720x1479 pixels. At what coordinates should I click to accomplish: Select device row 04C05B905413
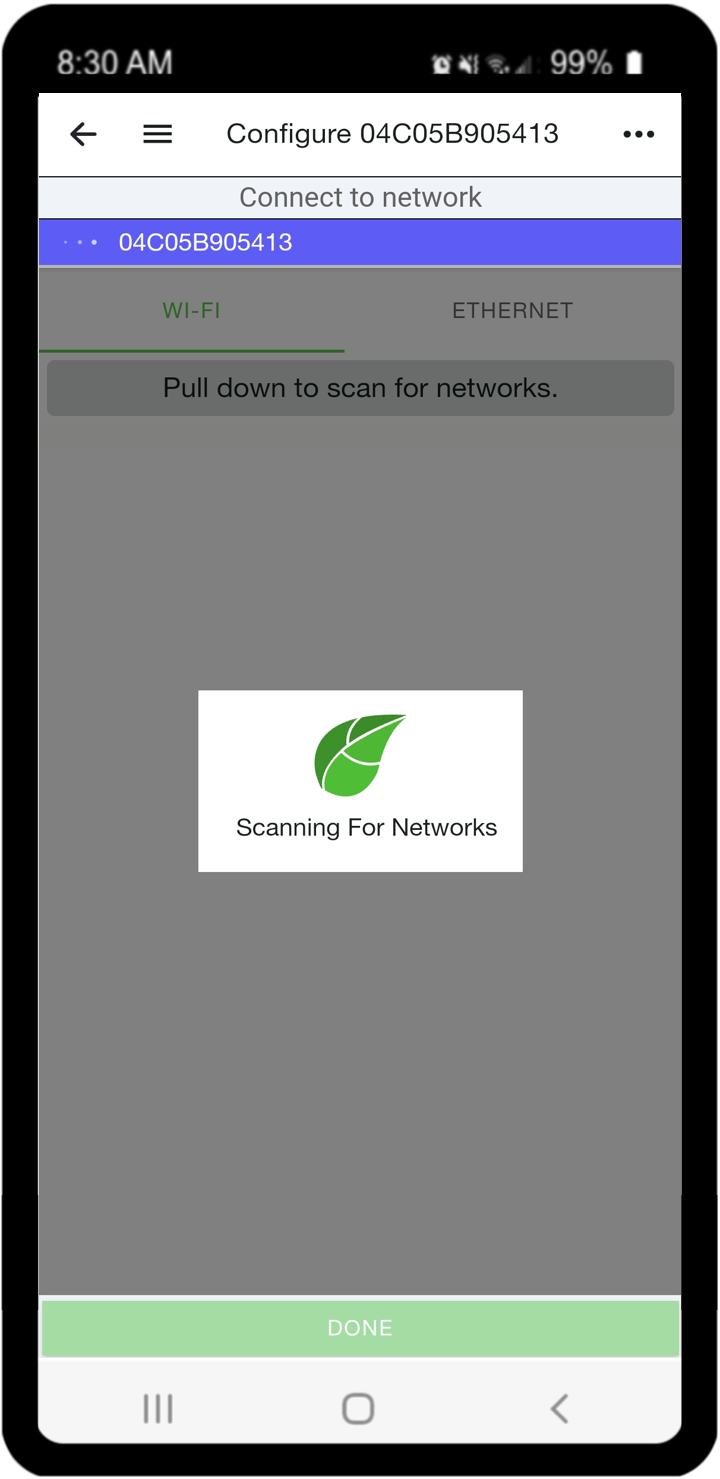pyautogui.click(x=360, y=242)
